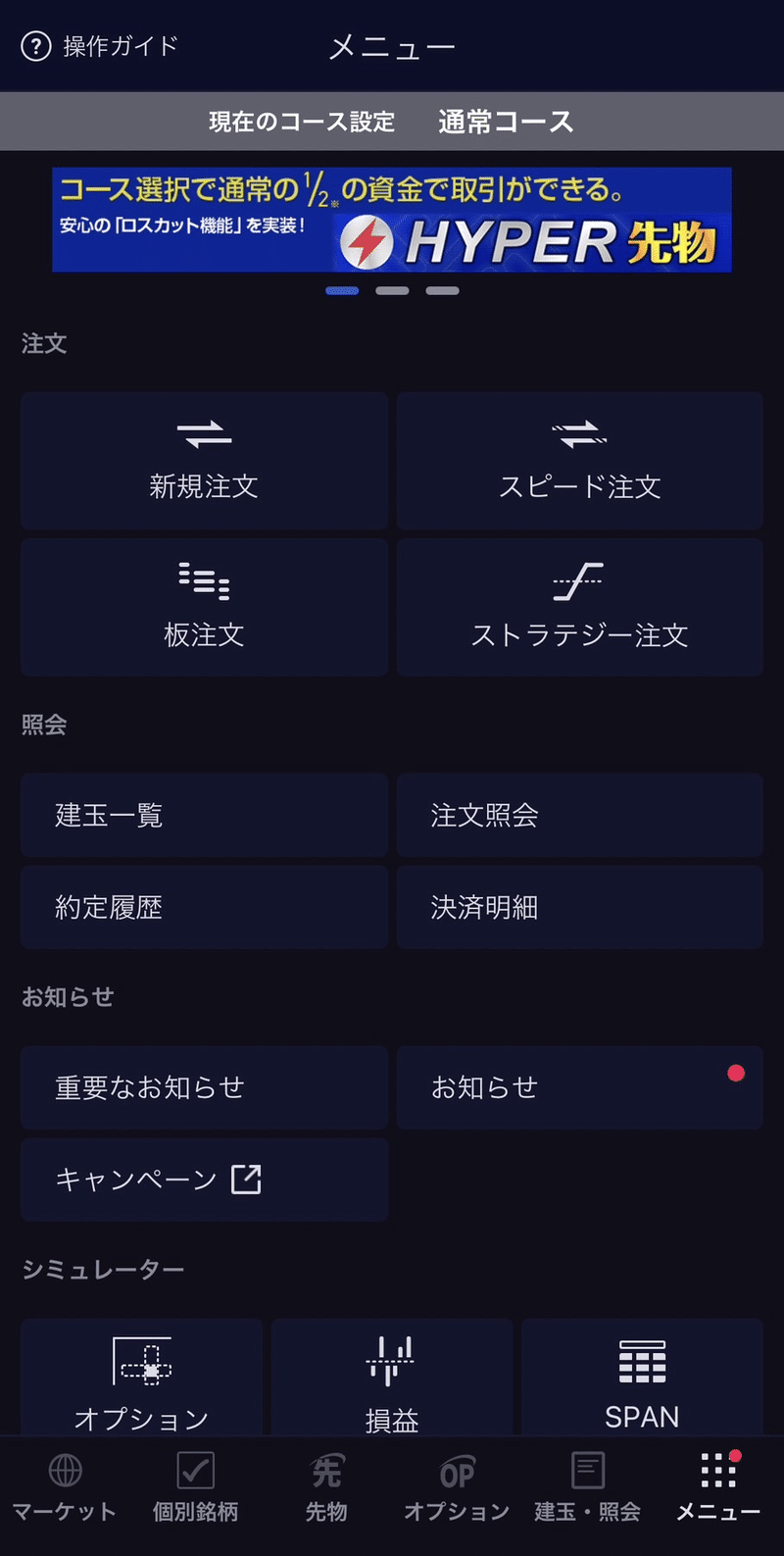
Task: Open the お知らせ tile with the red dot
Action: (x=580, y=1087)
